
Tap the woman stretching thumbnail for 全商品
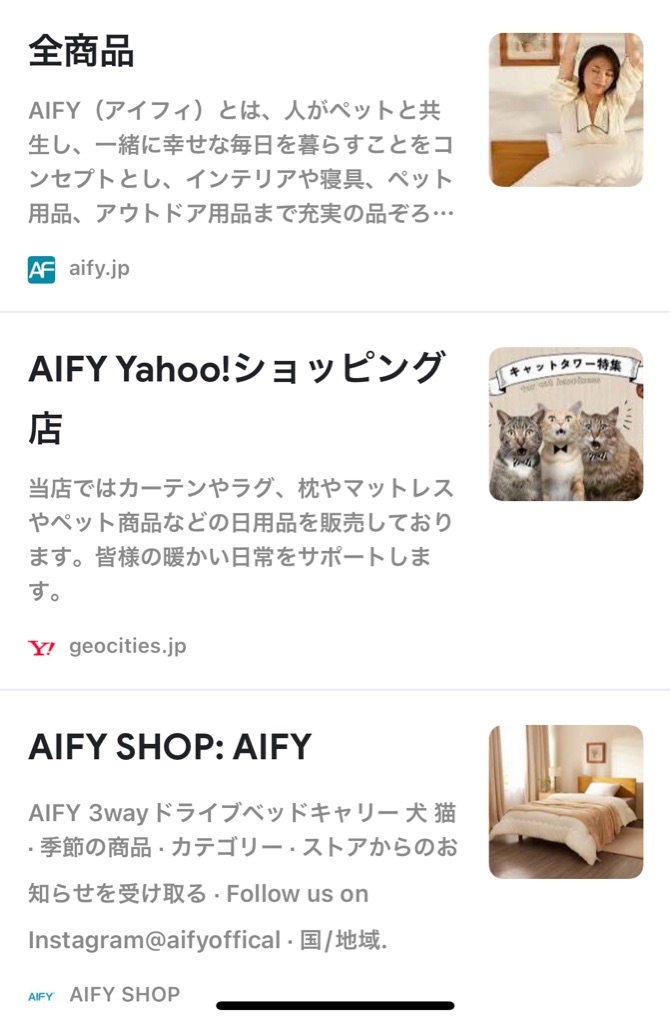coord(565,110)
